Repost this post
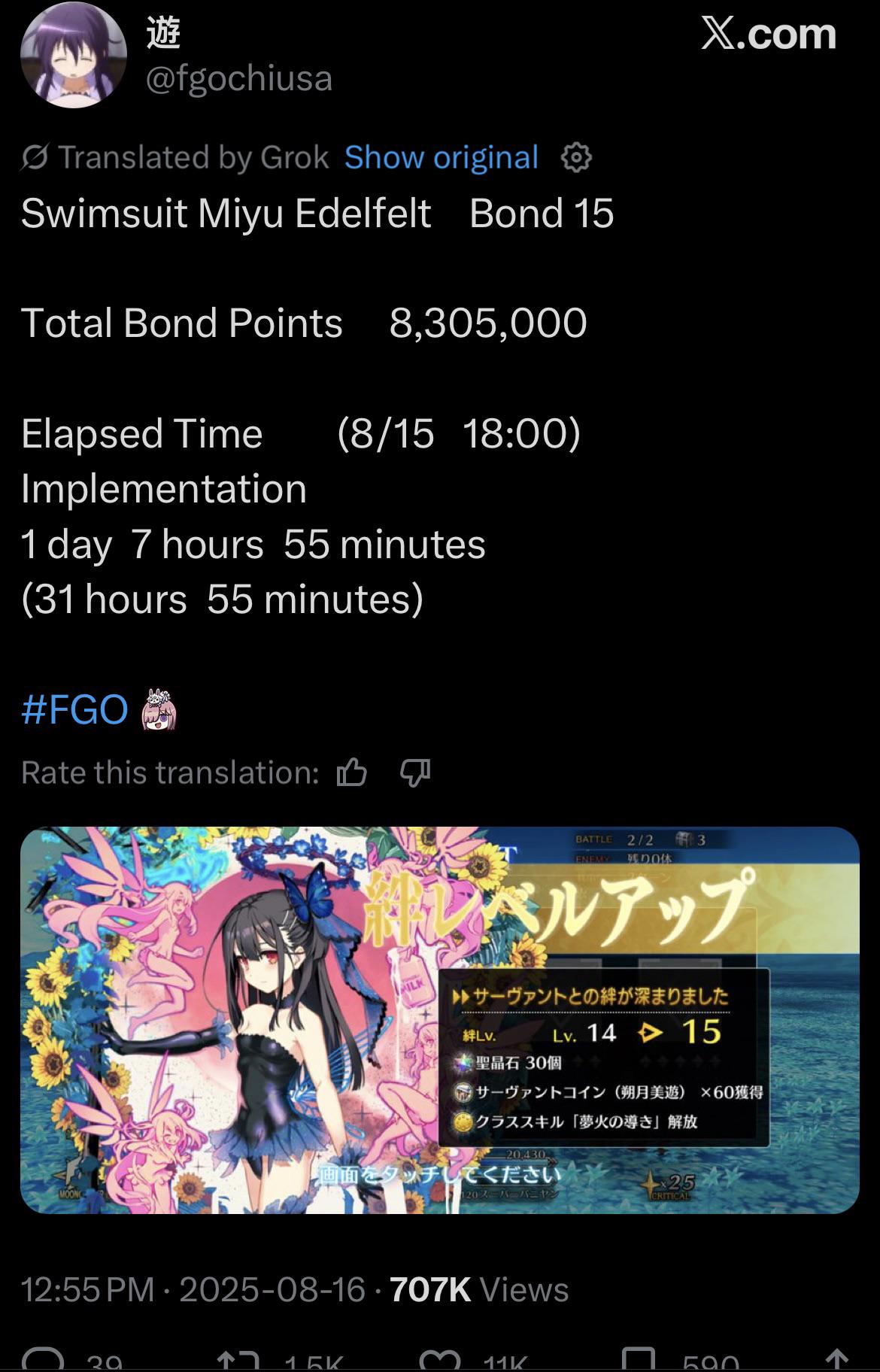 tap(238, 1360)
